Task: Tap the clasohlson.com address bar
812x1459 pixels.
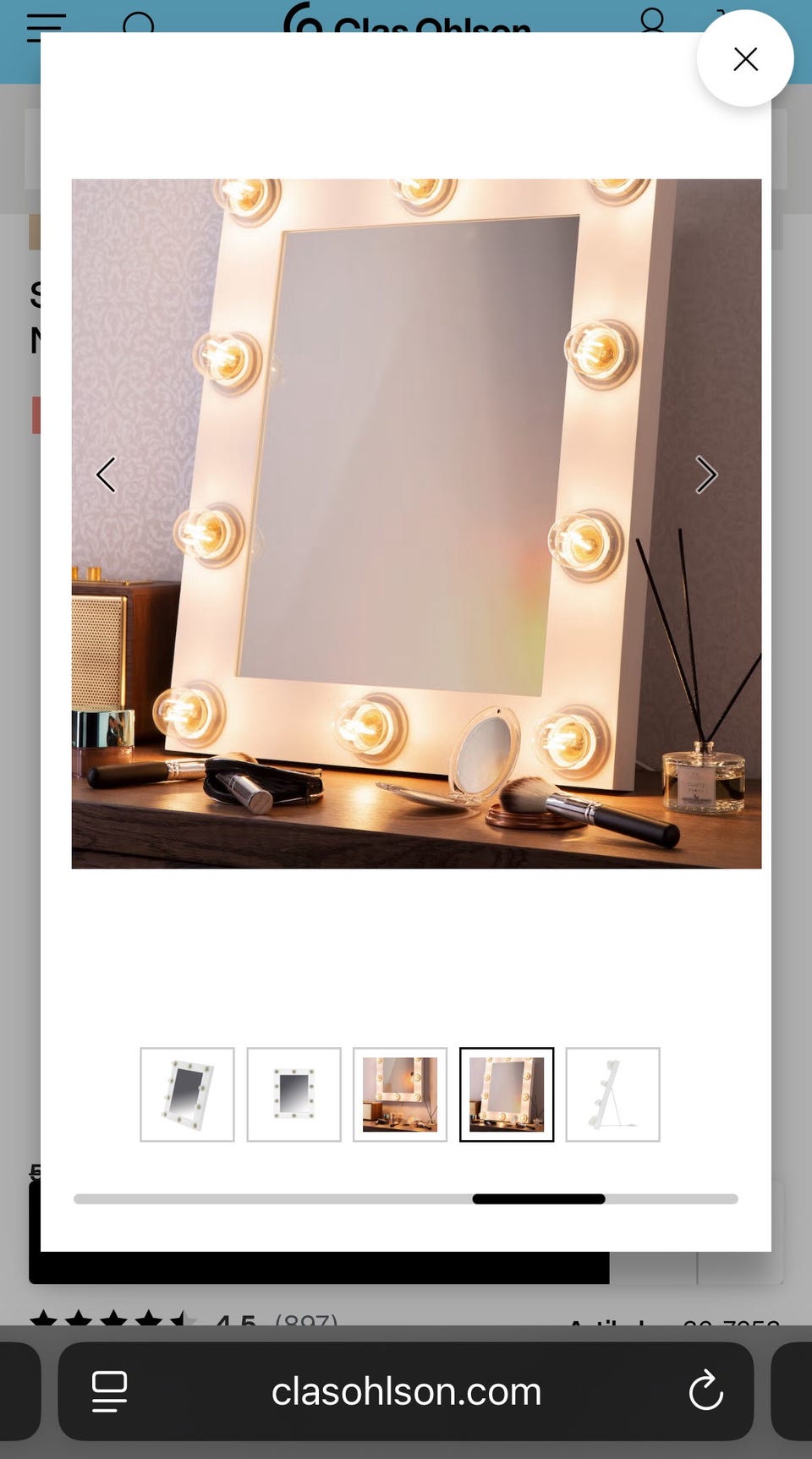Action: coord(406,1391)
